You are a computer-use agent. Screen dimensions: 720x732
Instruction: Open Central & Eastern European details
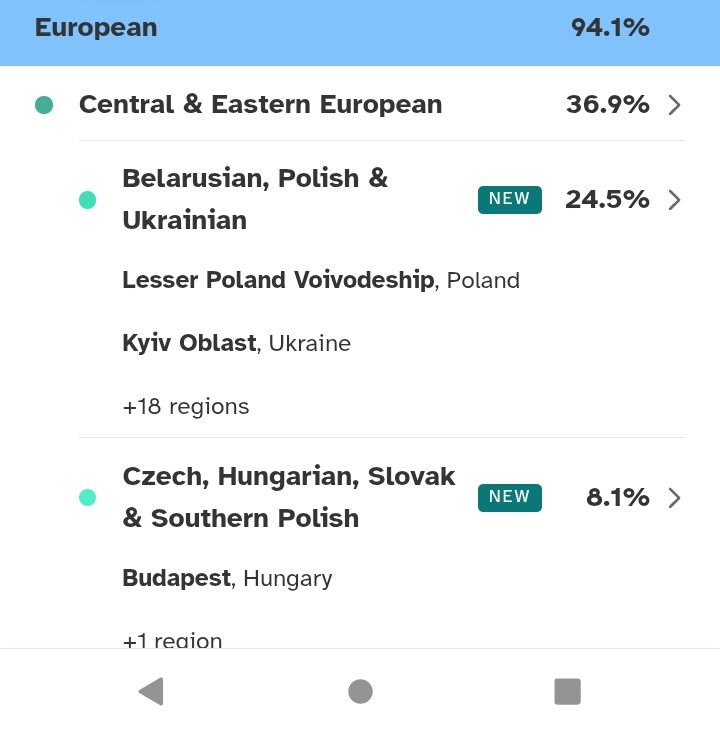(x=673, y=105)
